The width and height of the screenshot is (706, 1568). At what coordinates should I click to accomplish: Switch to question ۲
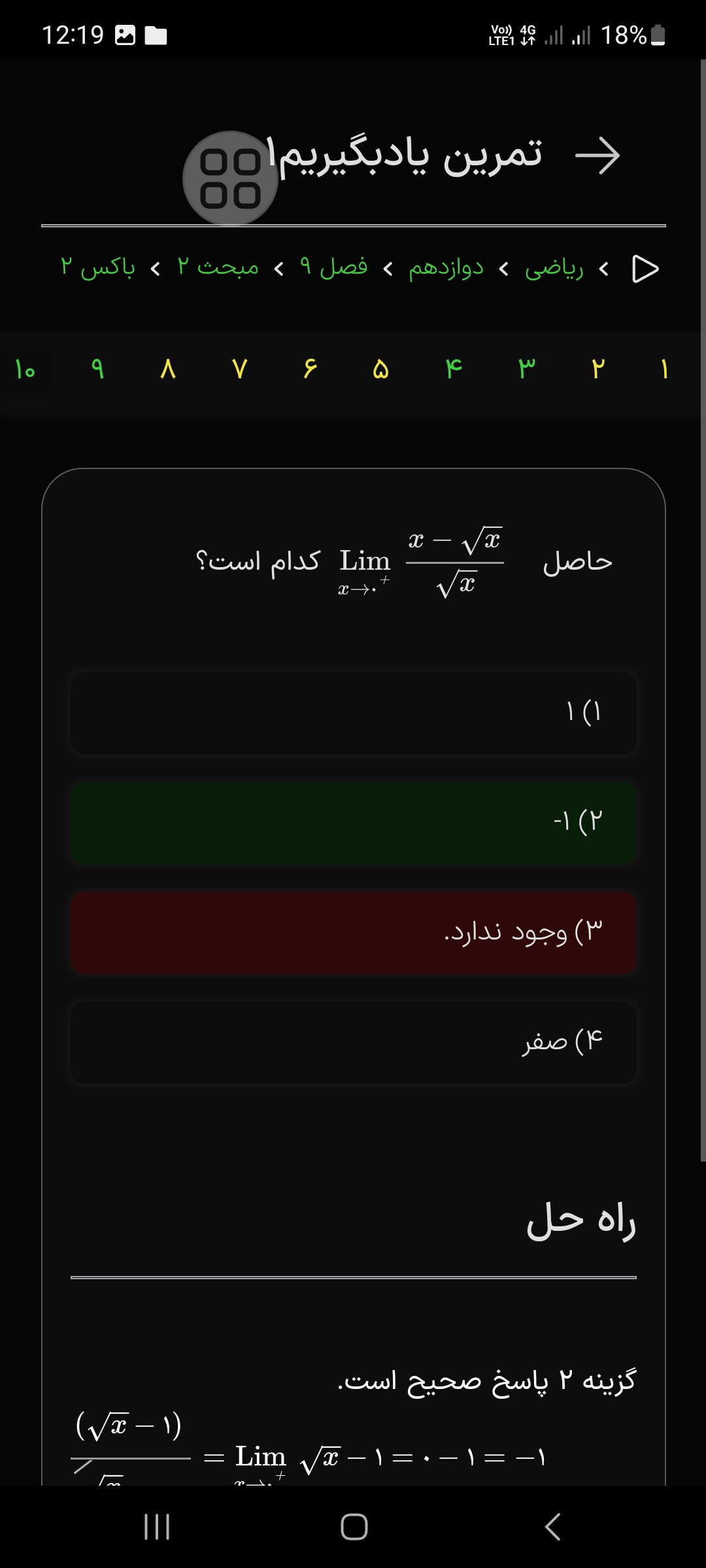click(597, 370)
